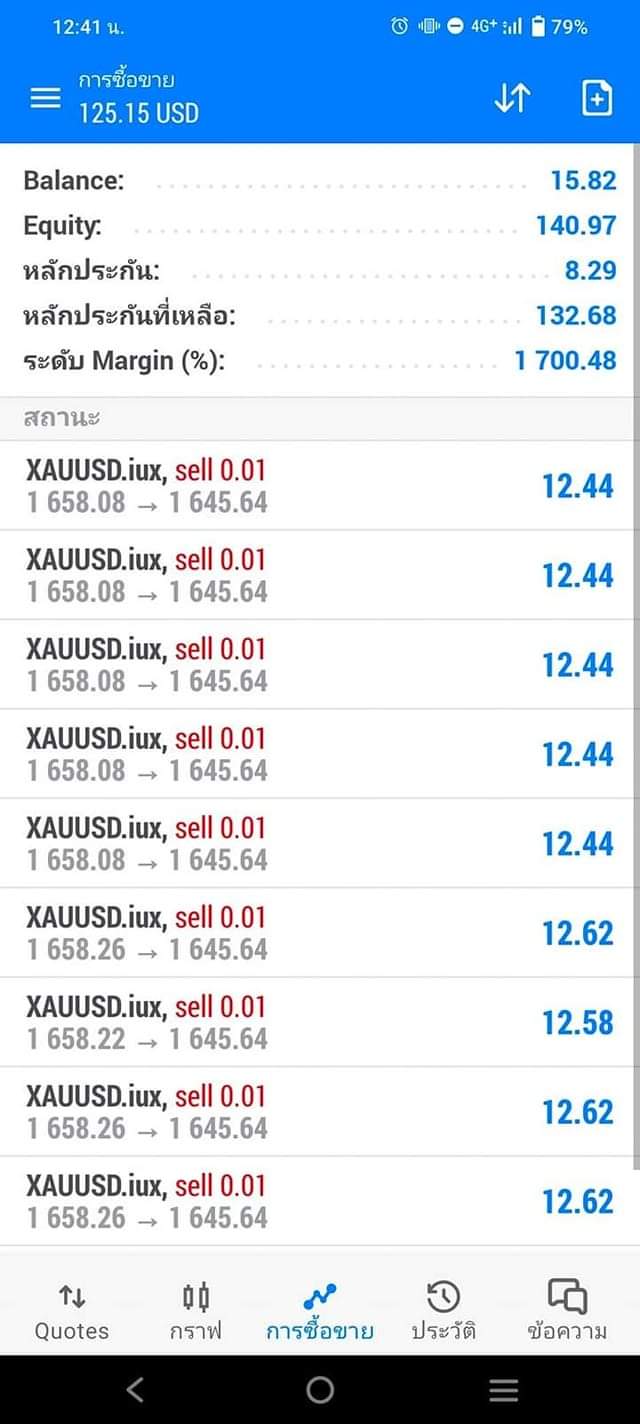Viewport: 640px width, 1424px height.
Task: Create a new order
Action: click(596, 98)
